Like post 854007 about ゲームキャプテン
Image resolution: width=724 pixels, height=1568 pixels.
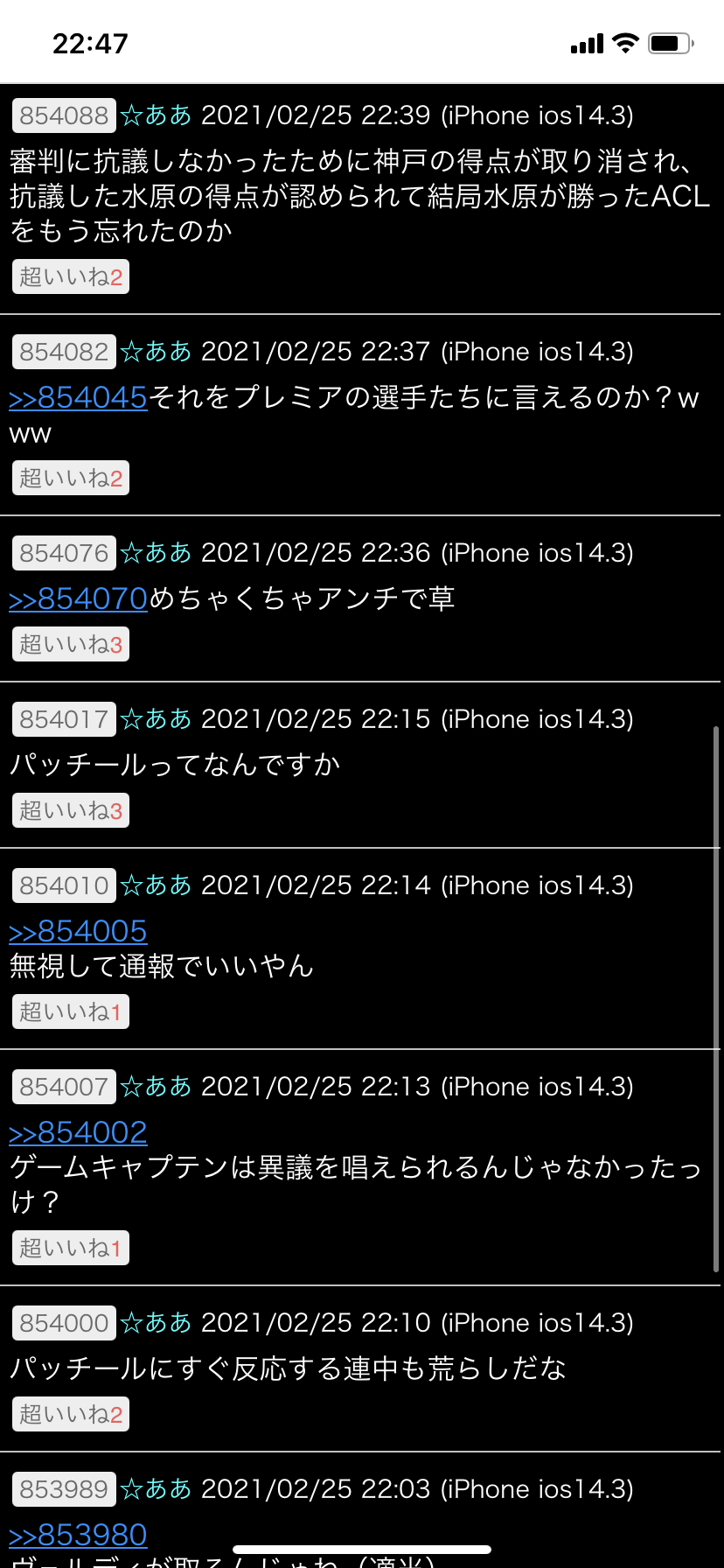click(71, 1249)
